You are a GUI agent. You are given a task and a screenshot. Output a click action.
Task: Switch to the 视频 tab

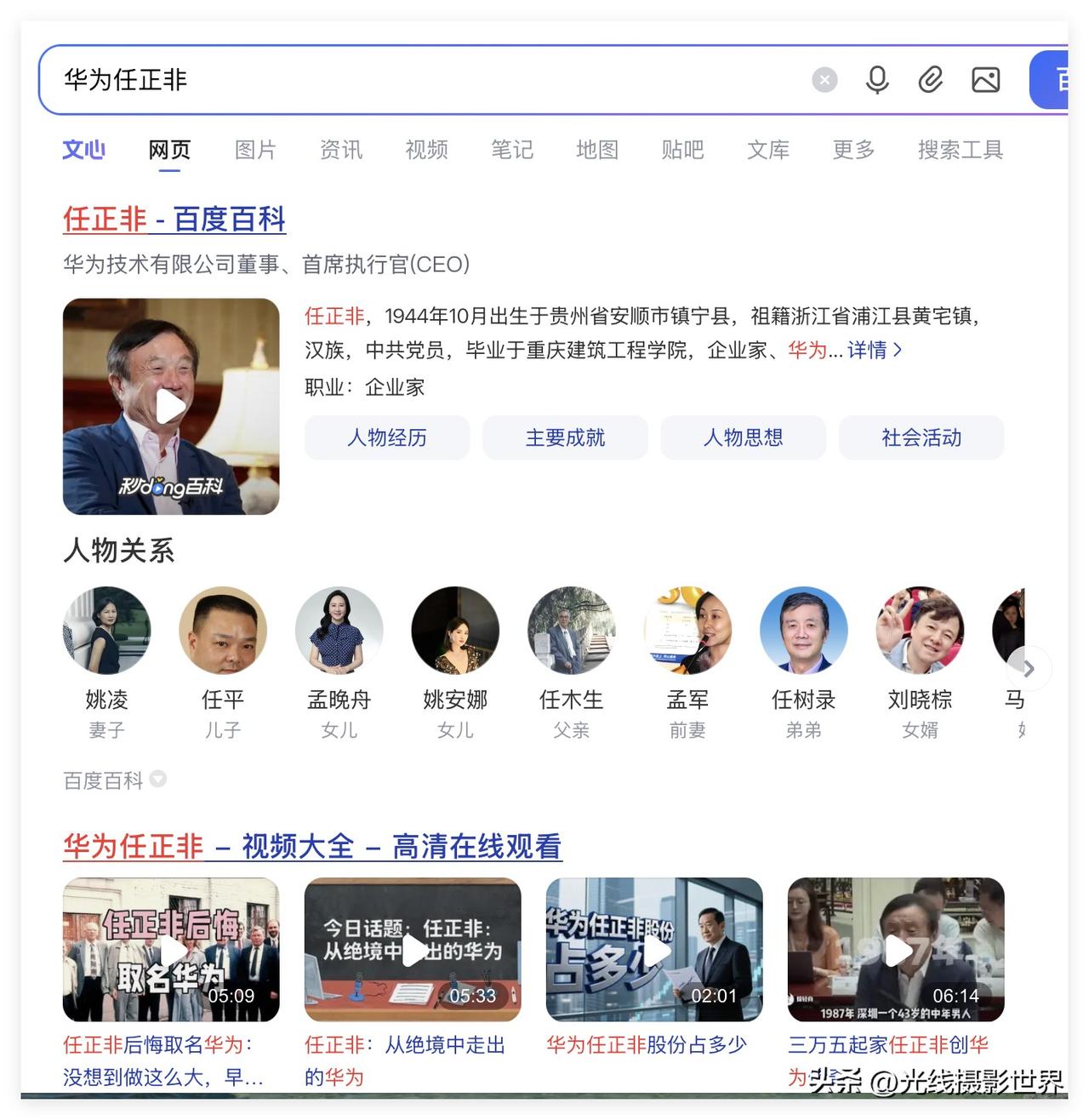click(426, 150)
